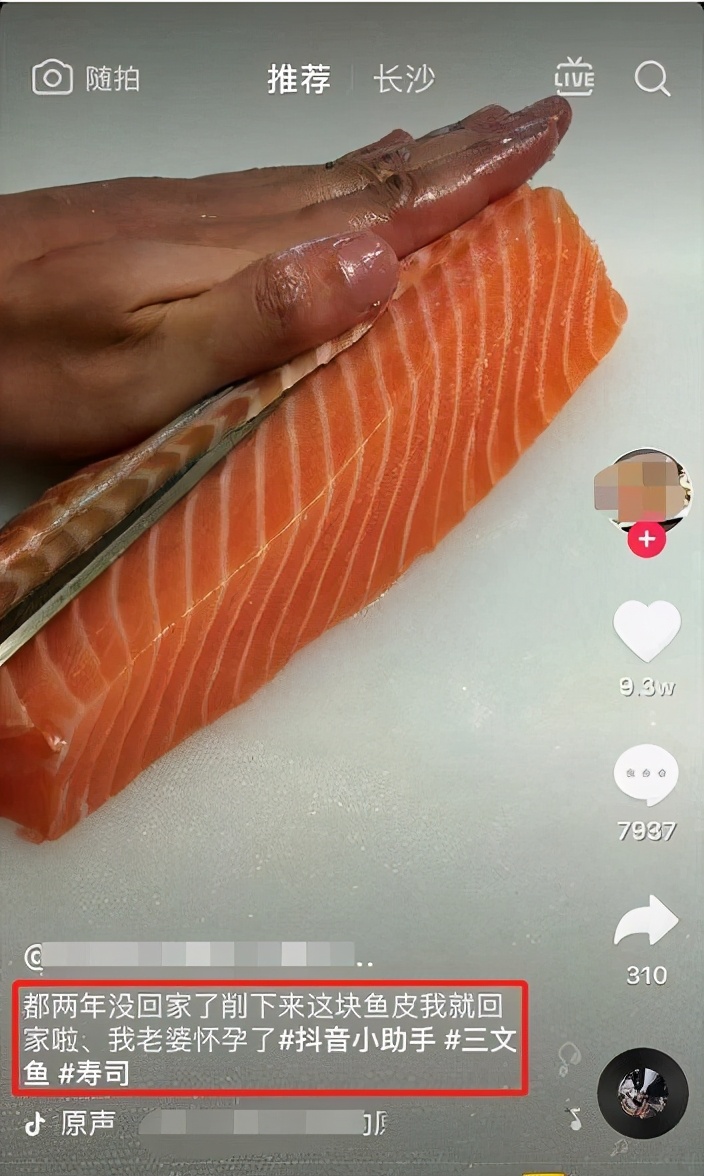Open the 原声 sound track
The image size is (704, 1176).
pos(87,1124)
